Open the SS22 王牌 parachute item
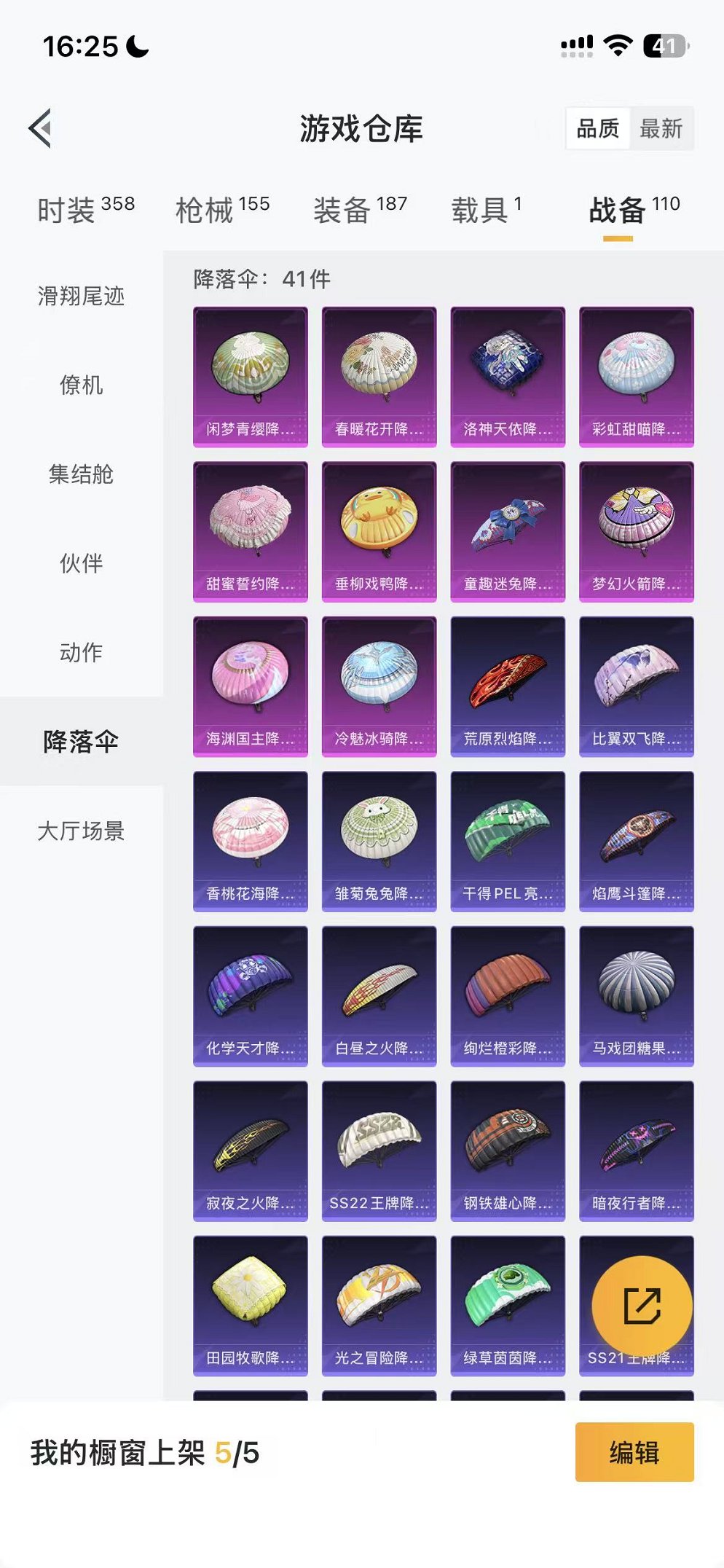724x1568 pixels. (x=377, y=1151)
